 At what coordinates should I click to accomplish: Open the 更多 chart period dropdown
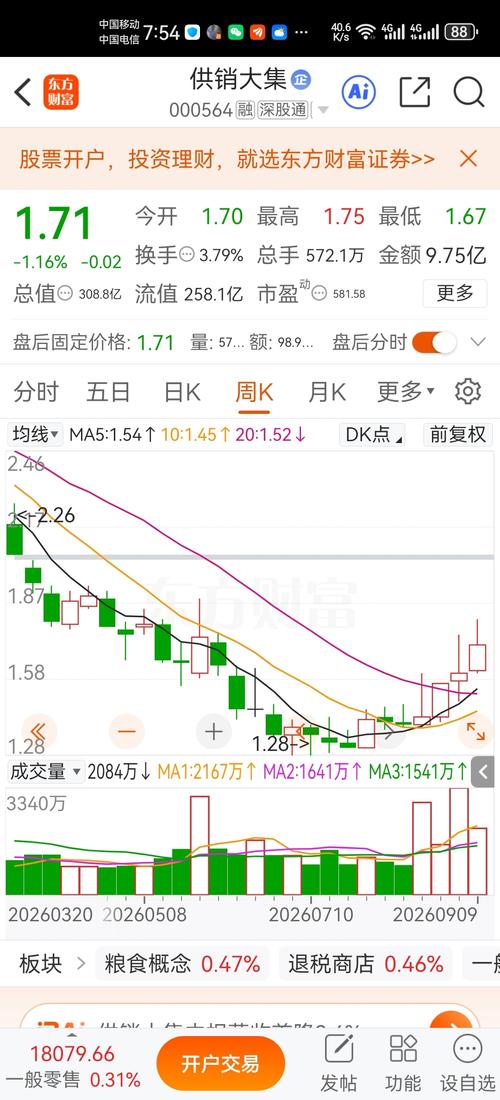click(x=405, y=391)
